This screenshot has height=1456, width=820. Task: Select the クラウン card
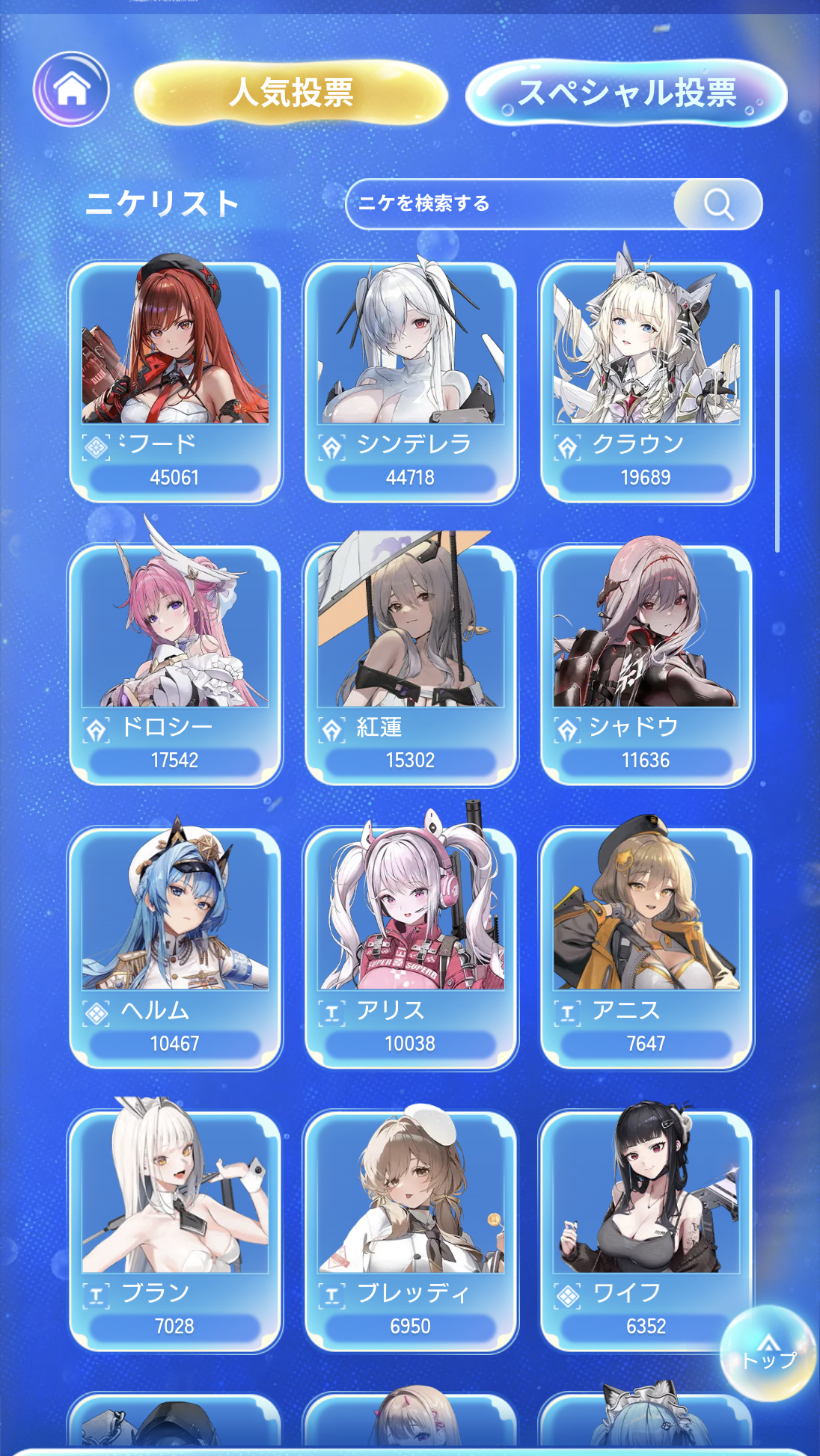click(x=646, y=381)
